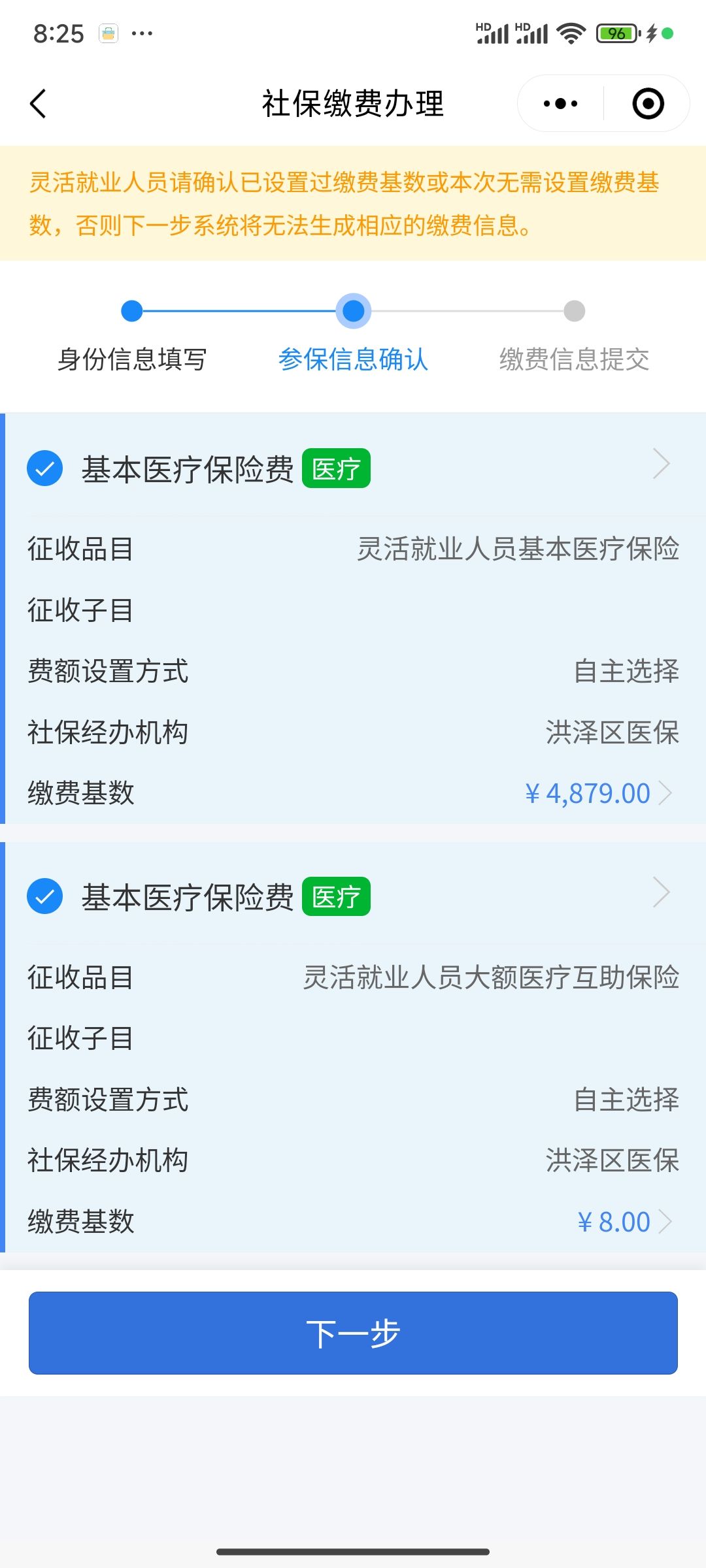Uncheck the 灵活就业人员基本医疗保险 item checkbox
Screen dimensions: 706x1568
pos(44,468)
